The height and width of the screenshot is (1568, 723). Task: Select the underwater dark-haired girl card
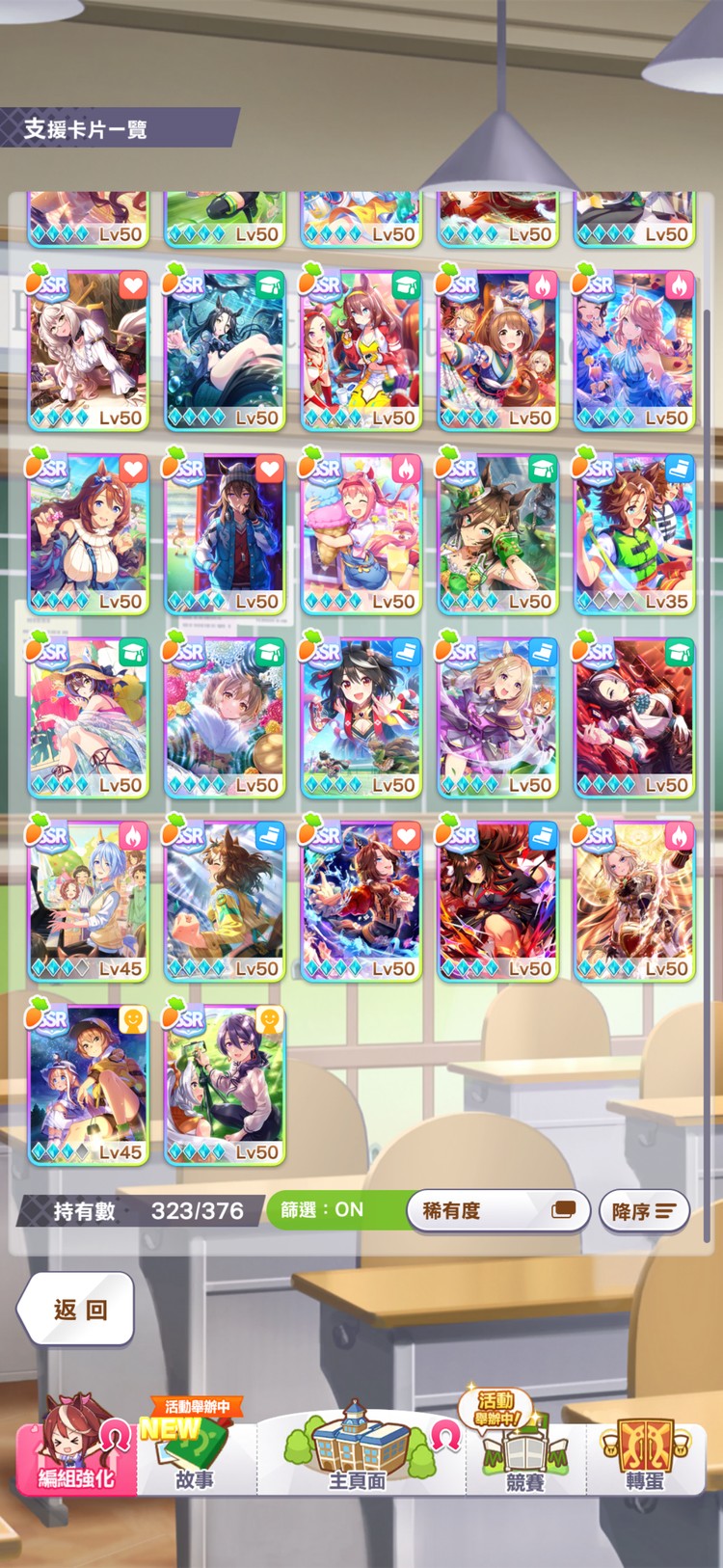point(225,351)
